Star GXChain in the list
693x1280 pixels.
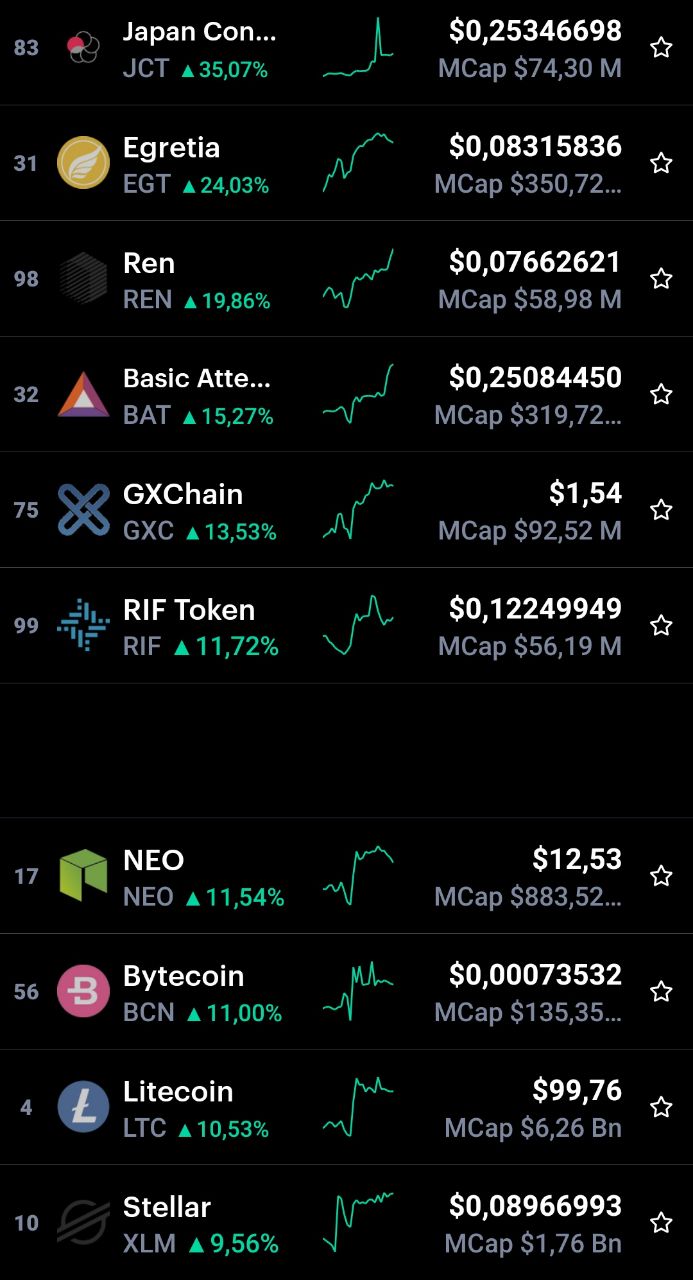[x=661, y=510]
